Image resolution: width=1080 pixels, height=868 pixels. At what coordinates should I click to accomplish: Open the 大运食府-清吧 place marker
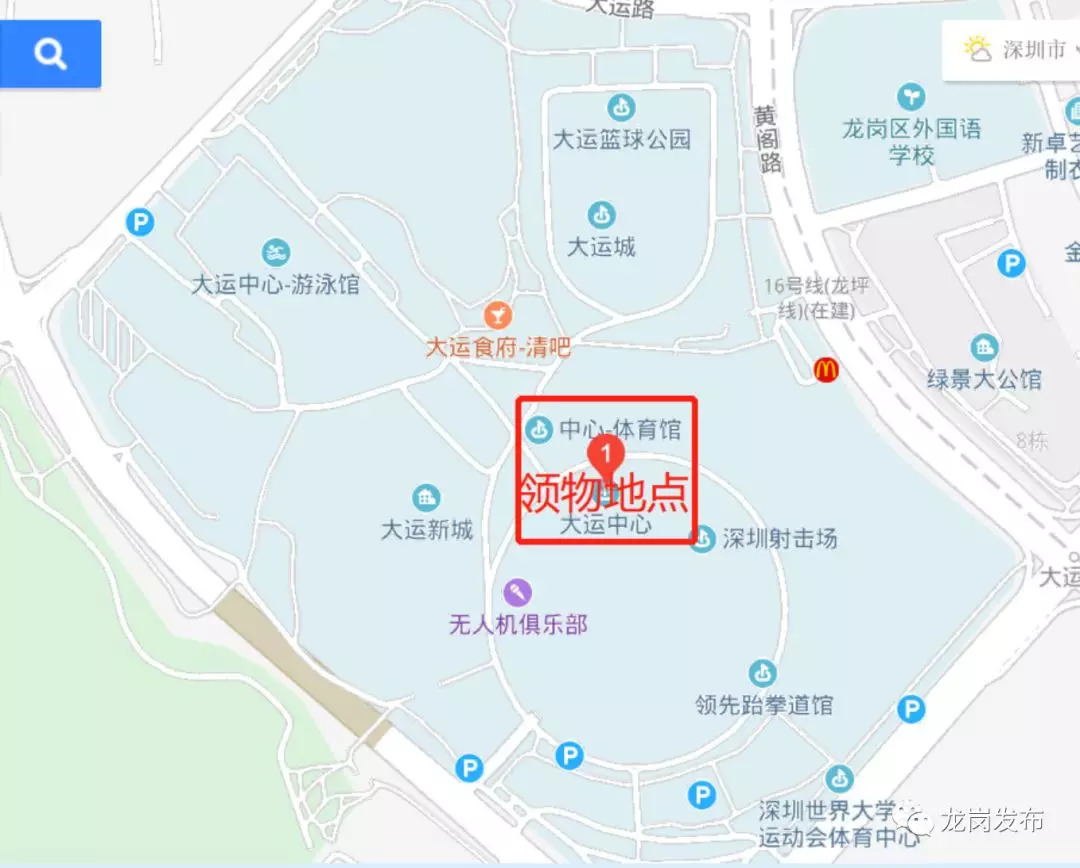497,316
